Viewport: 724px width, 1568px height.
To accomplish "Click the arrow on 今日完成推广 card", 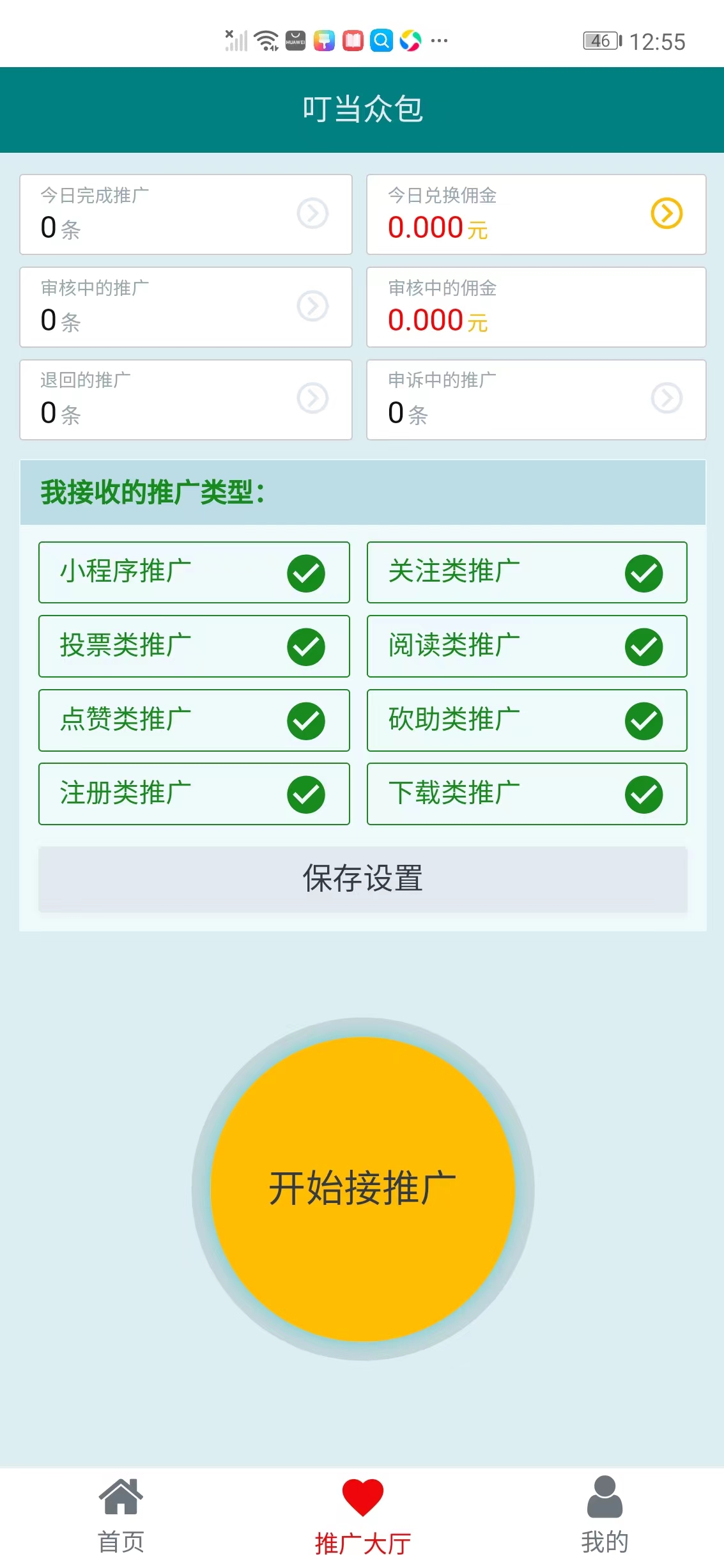I will (x=311, y=214).
